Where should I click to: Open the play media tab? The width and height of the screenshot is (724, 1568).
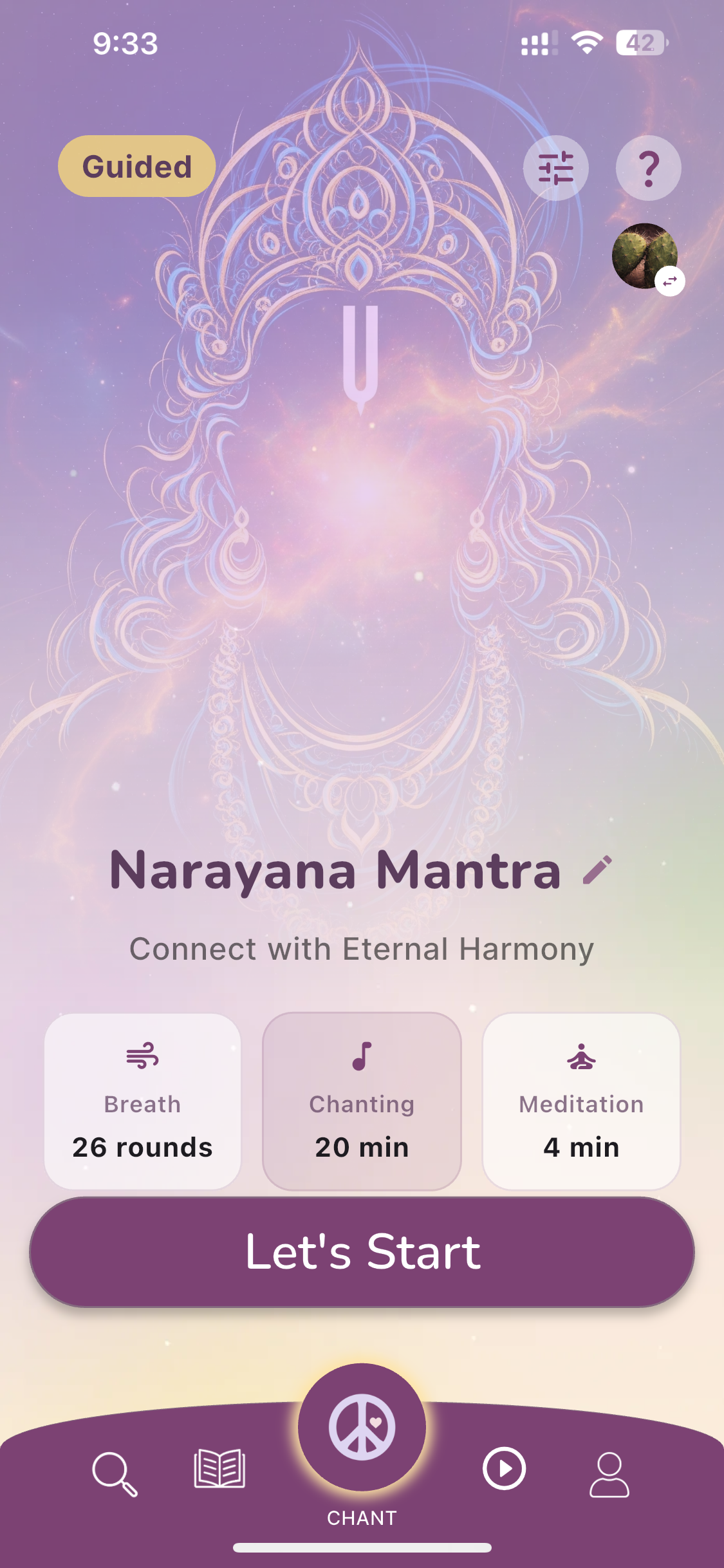tap(504, 1469)
